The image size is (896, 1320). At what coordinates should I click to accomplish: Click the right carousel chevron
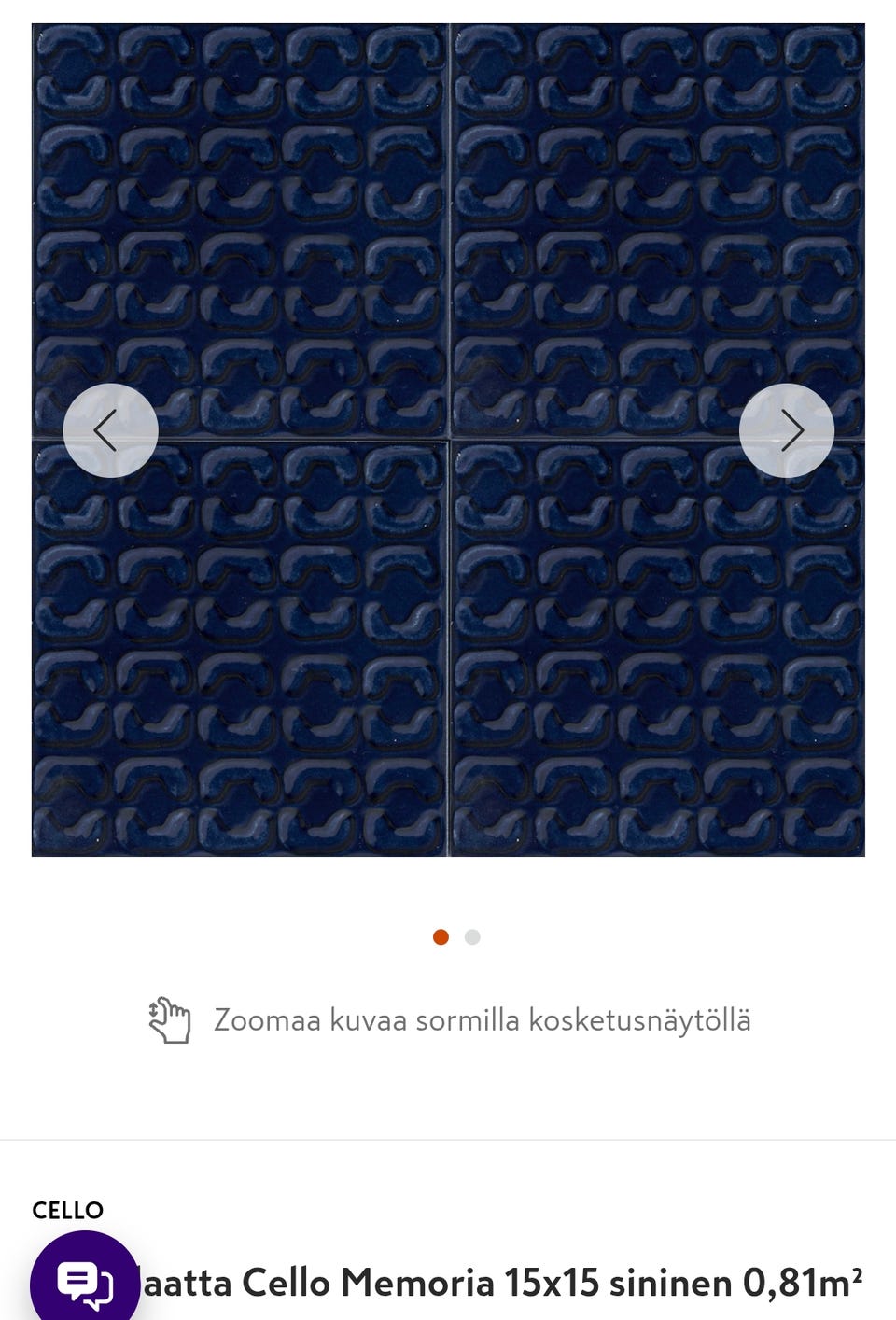(787, 430)
